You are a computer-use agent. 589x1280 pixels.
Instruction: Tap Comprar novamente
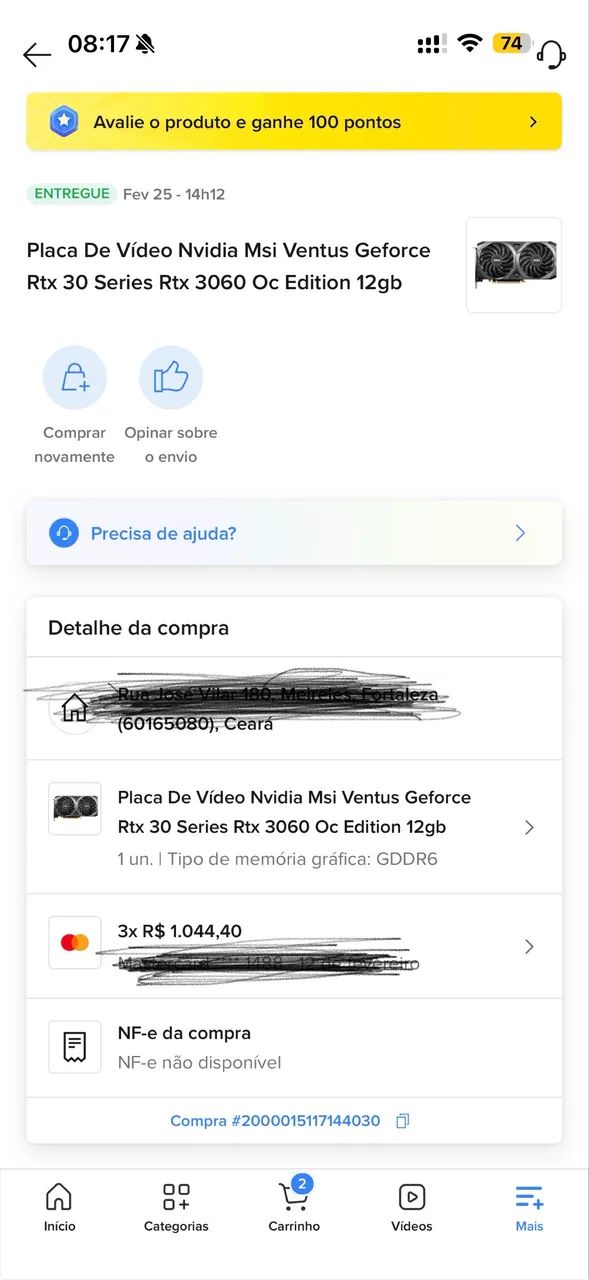(x=74, y=406)
